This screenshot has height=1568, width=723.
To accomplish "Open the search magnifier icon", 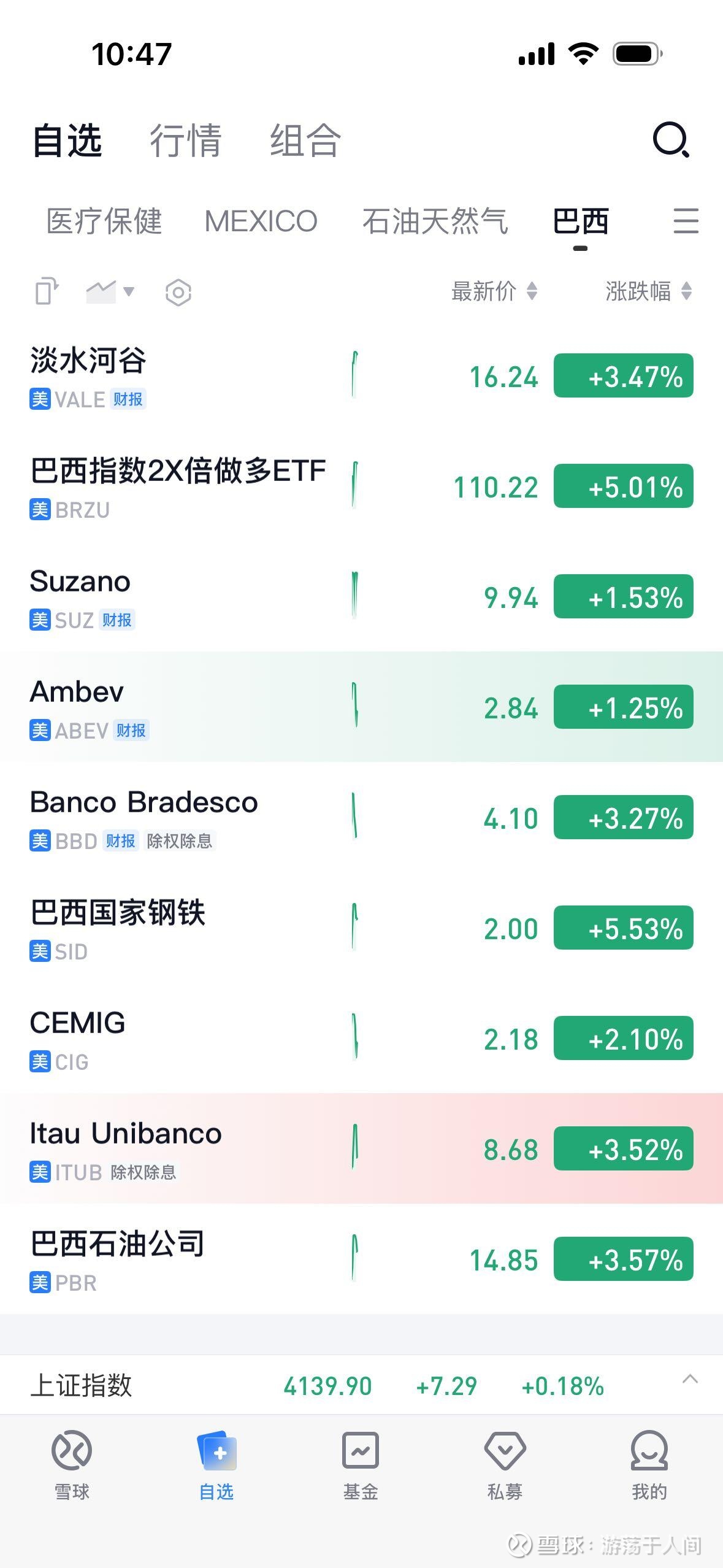I will 671,140.
